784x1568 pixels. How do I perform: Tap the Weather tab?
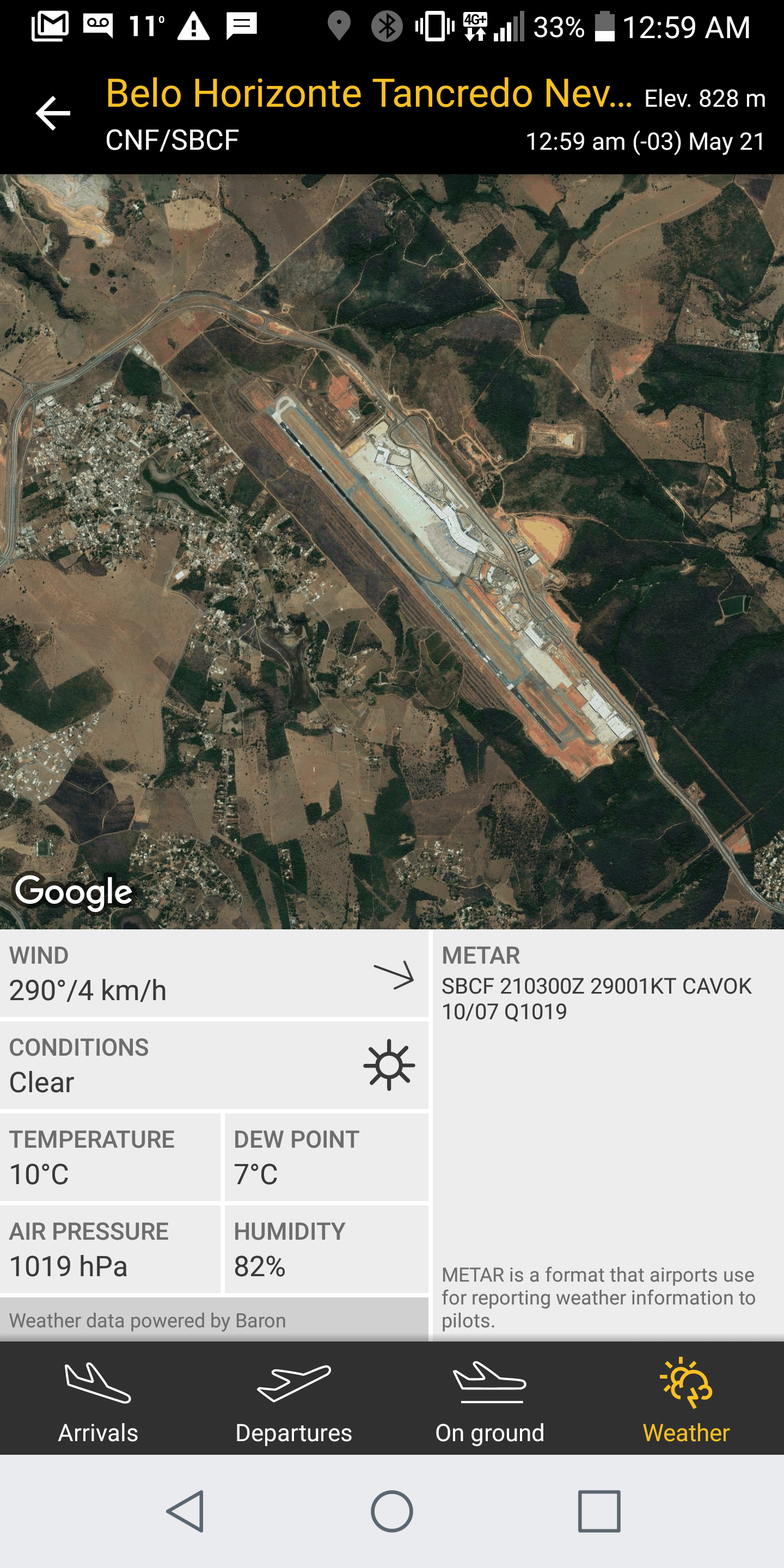coord(686,1399)
